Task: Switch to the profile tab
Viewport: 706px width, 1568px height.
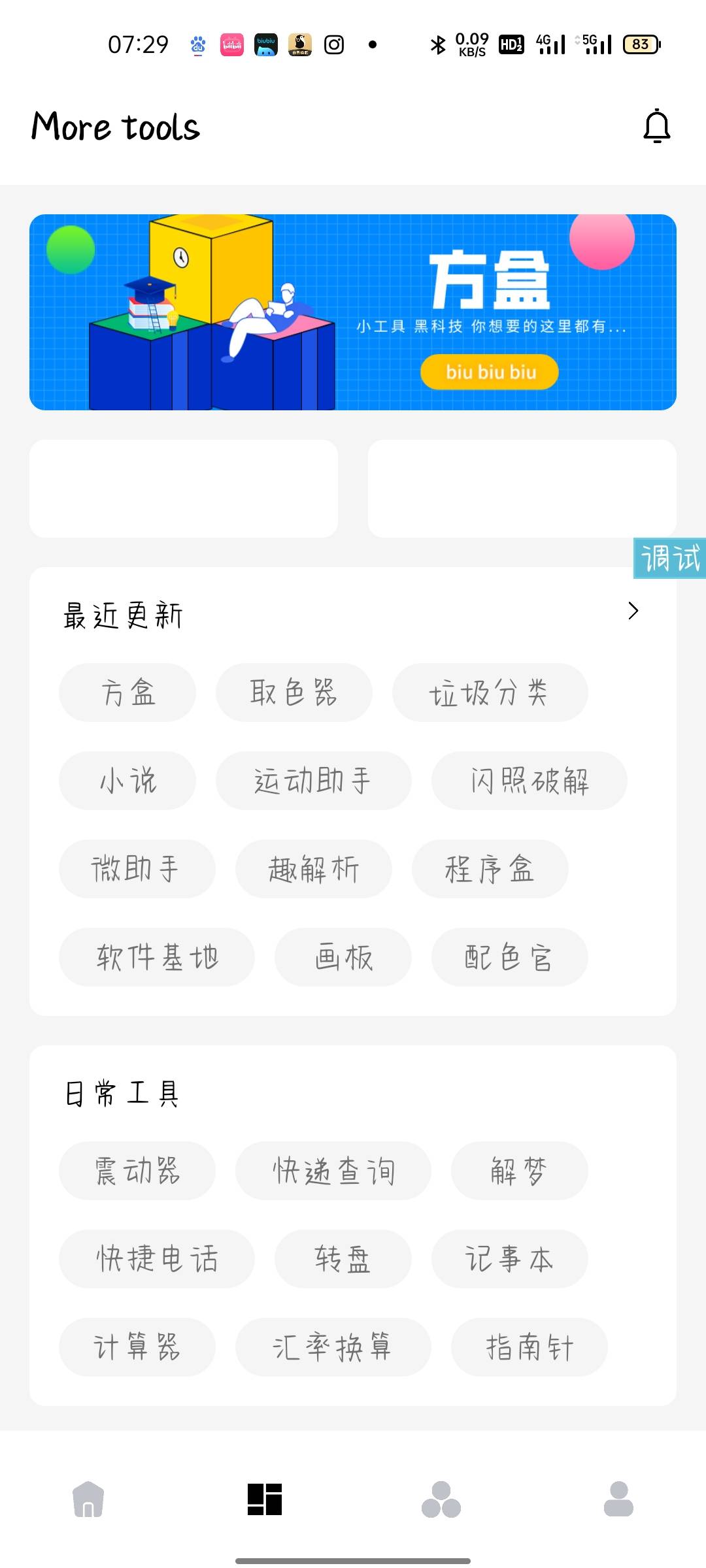Action: click(x=618, y=1499)
